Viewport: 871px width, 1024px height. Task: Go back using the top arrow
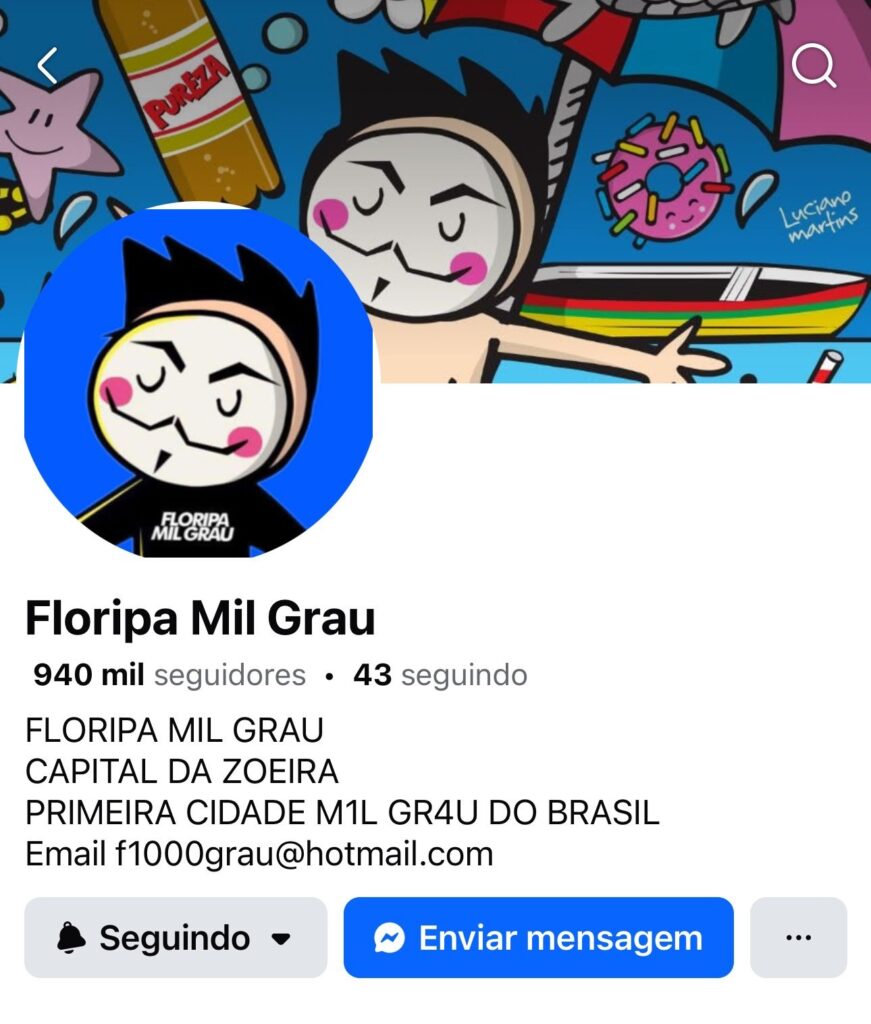point(47,66)
